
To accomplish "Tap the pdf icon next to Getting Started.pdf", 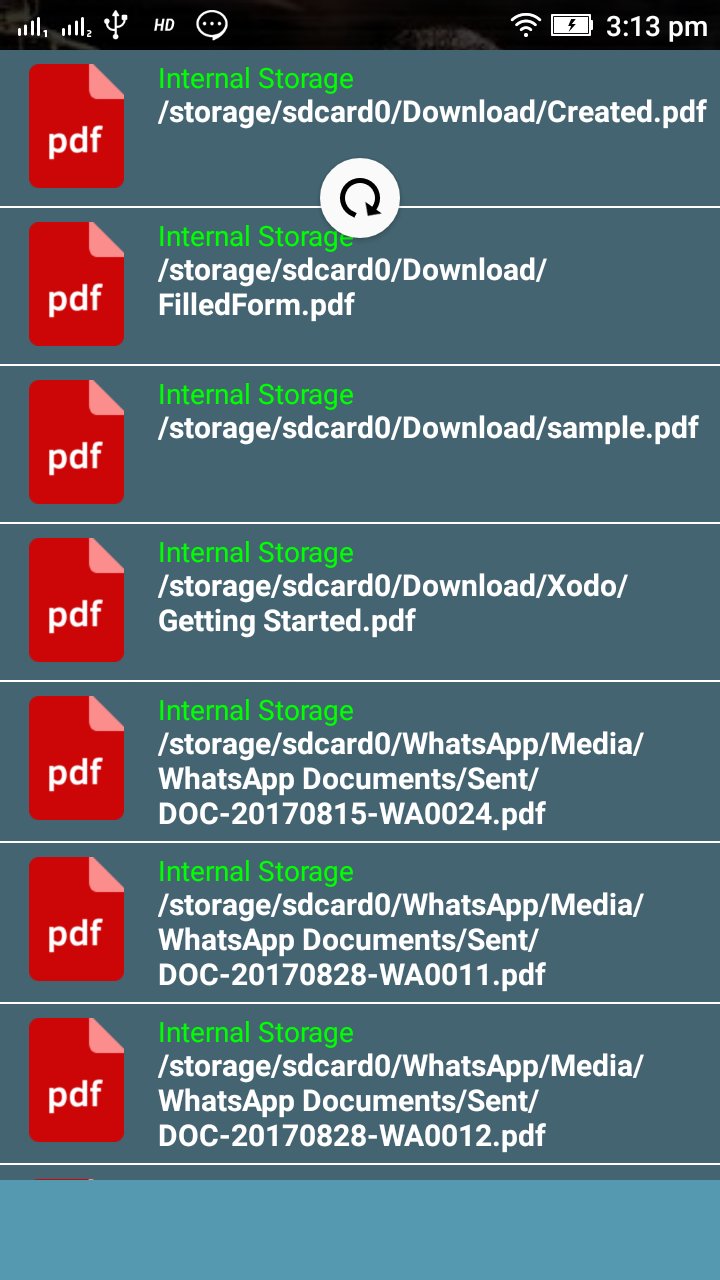I will coord(76,600).
